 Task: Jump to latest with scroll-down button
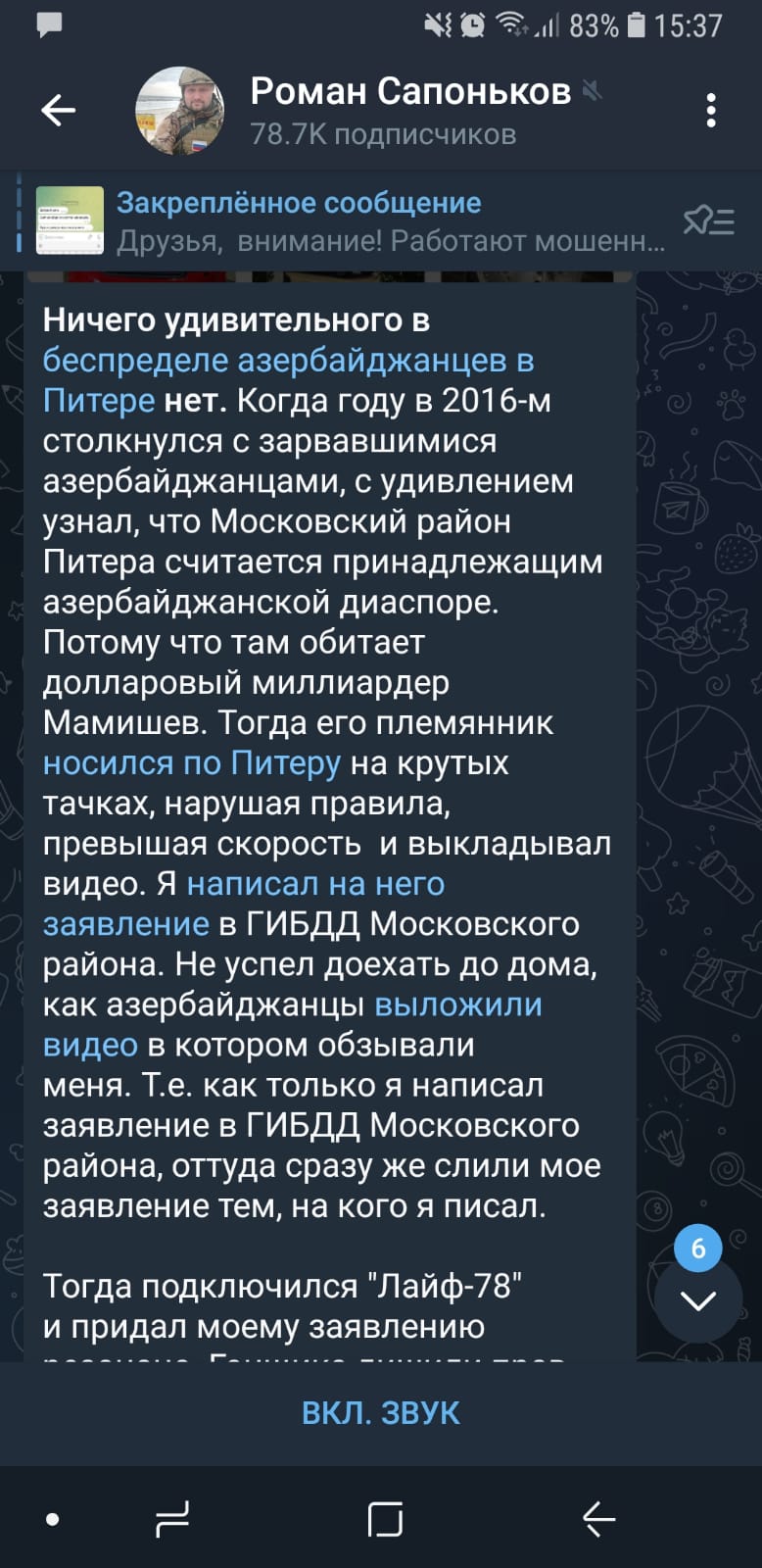click(x=698, y=1300)
